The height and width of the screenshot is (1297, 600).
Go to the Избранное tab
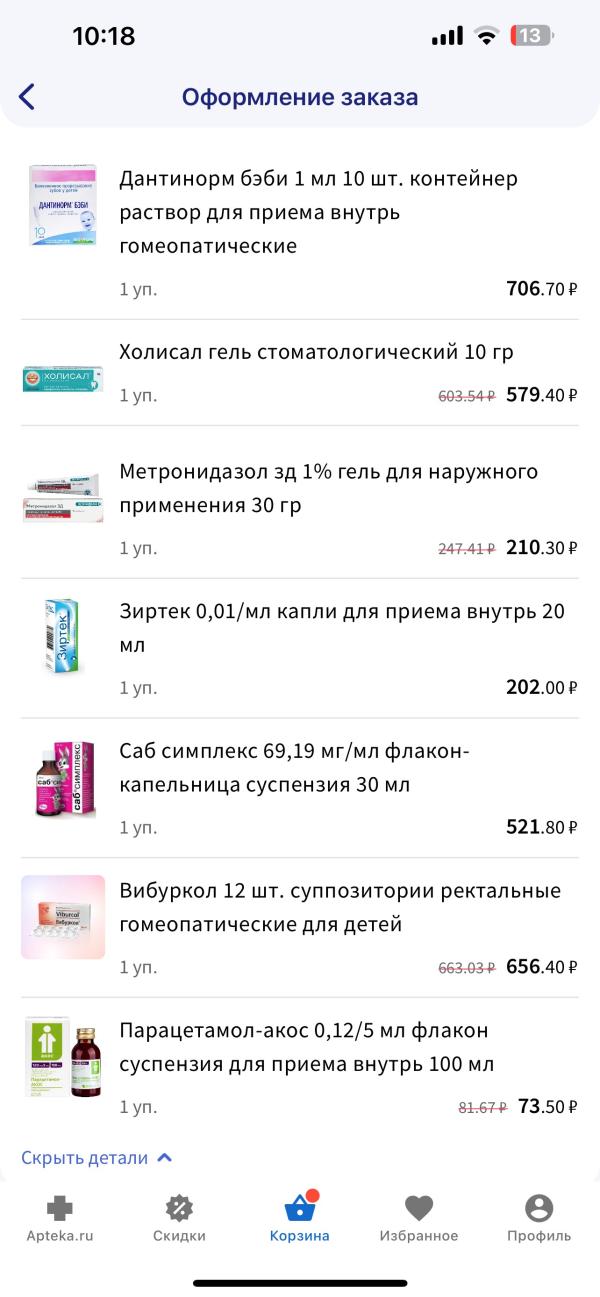pos(418,1218)
